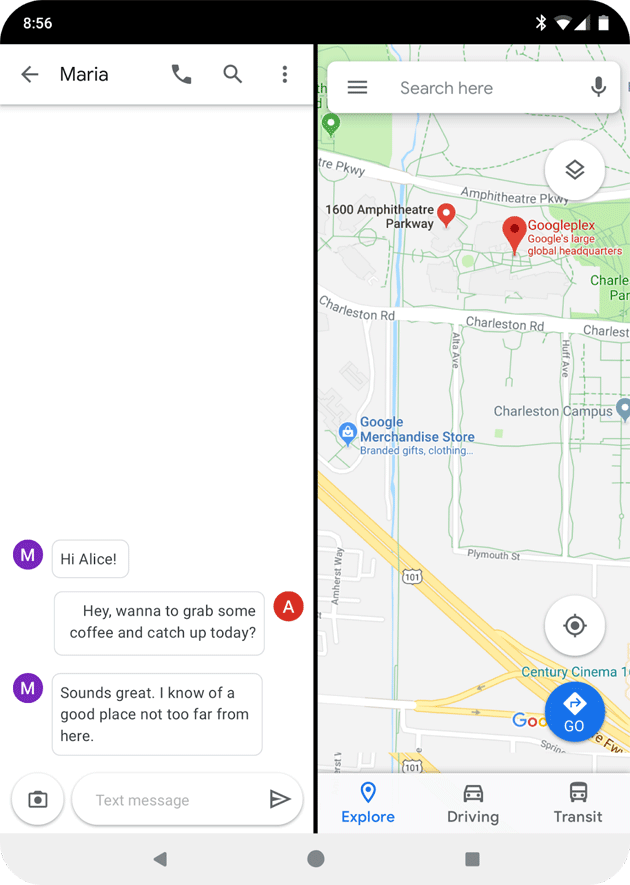630x885 pixels.
Task: Switch to the Driving tab
Action: 473,803
